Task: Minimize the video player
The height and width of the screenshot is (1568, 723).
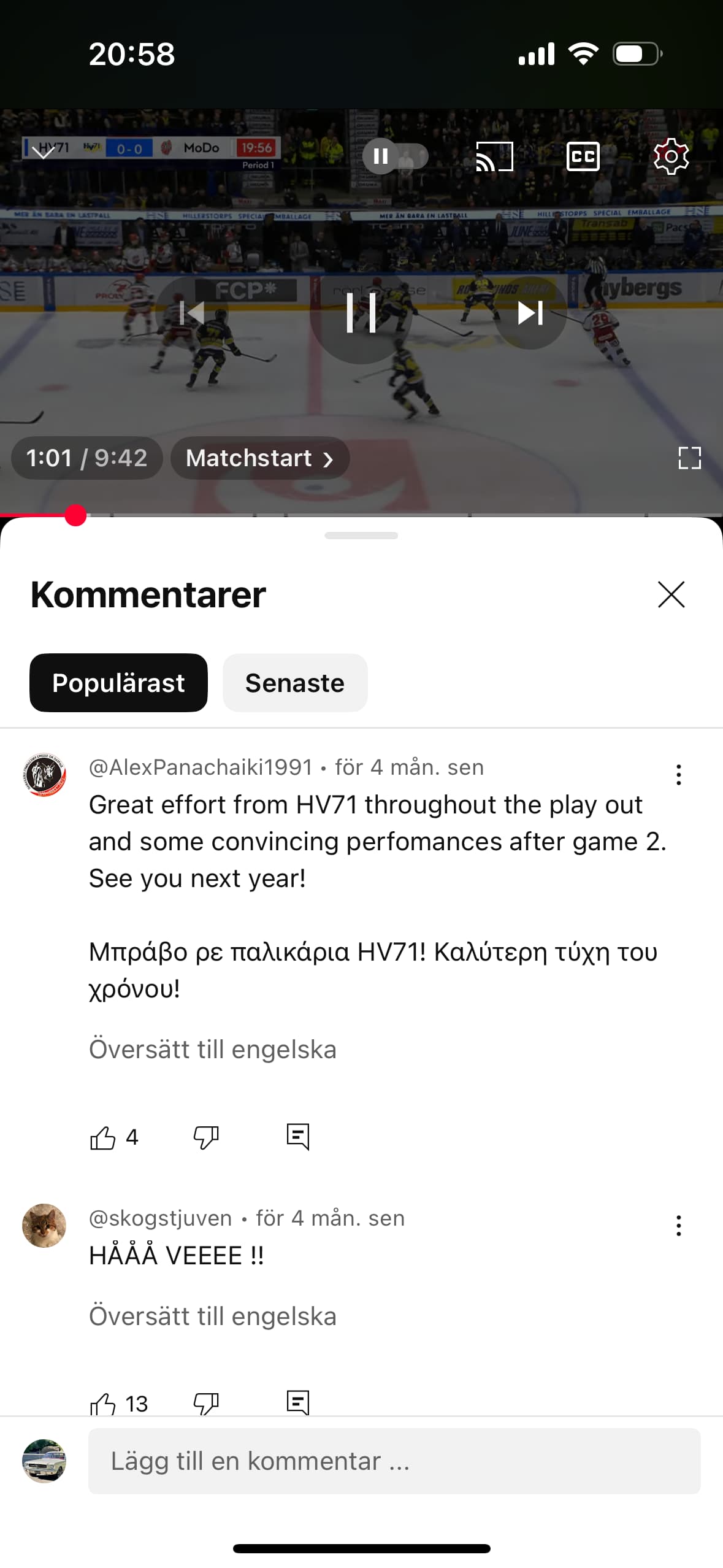Action: 43,152
